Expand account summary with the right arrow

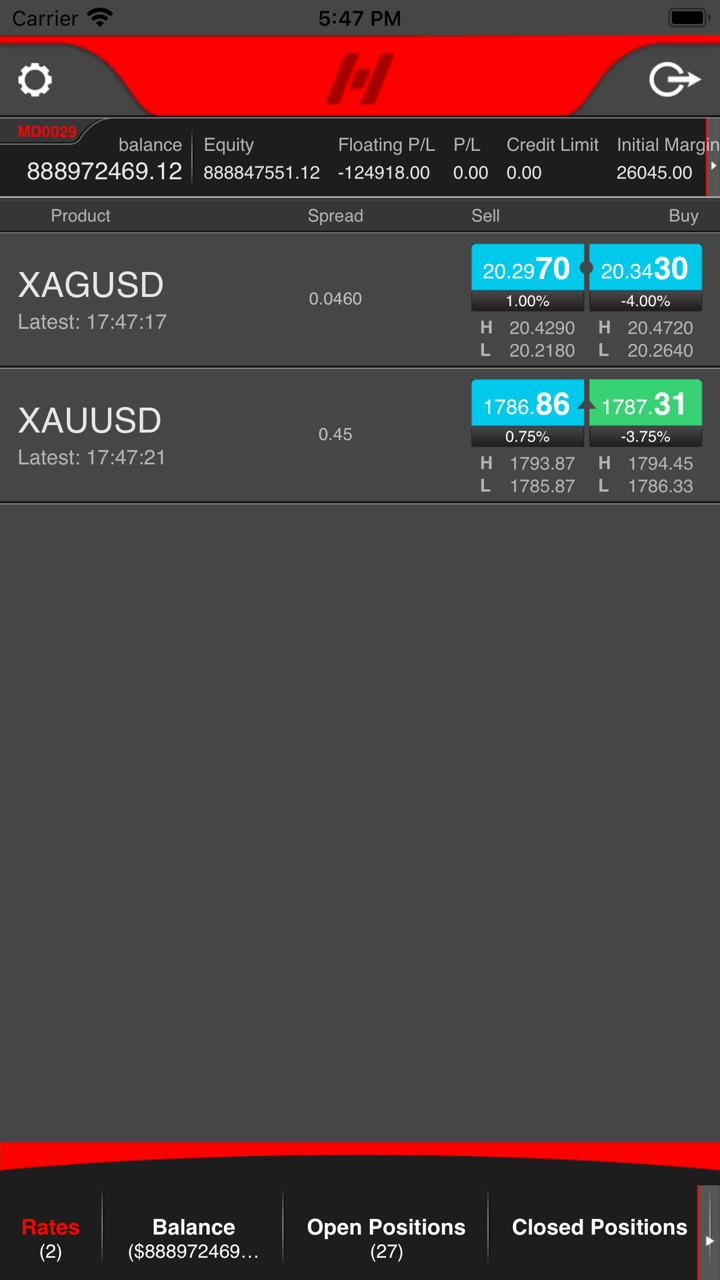click(713, 165)
